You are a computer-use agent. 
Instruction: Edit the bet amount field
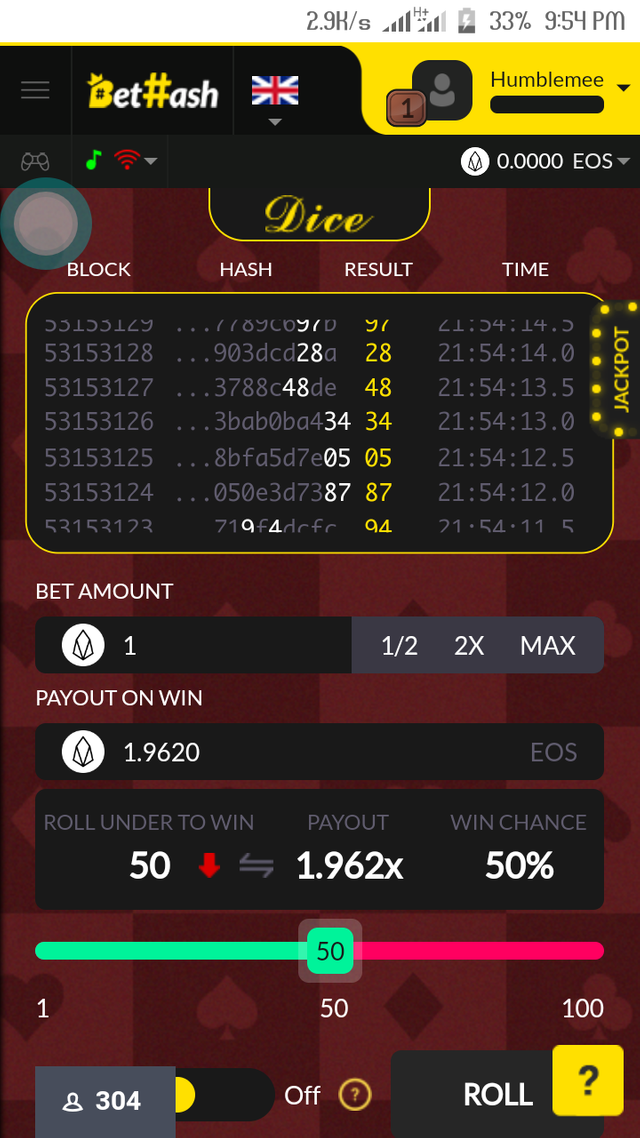[230, 646]
